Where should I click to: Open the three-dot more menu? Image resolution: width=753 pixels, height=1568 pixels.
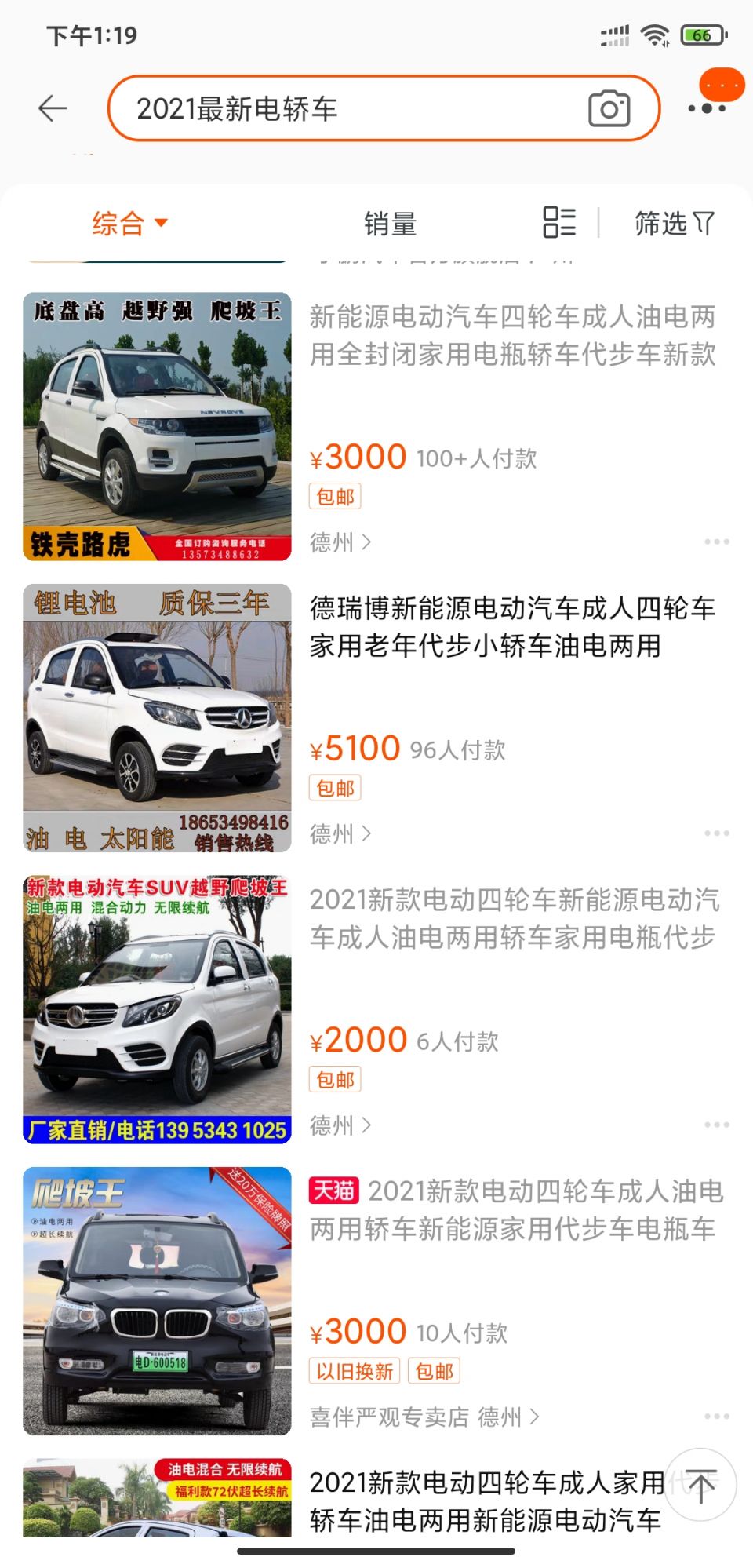coord(706,108)
